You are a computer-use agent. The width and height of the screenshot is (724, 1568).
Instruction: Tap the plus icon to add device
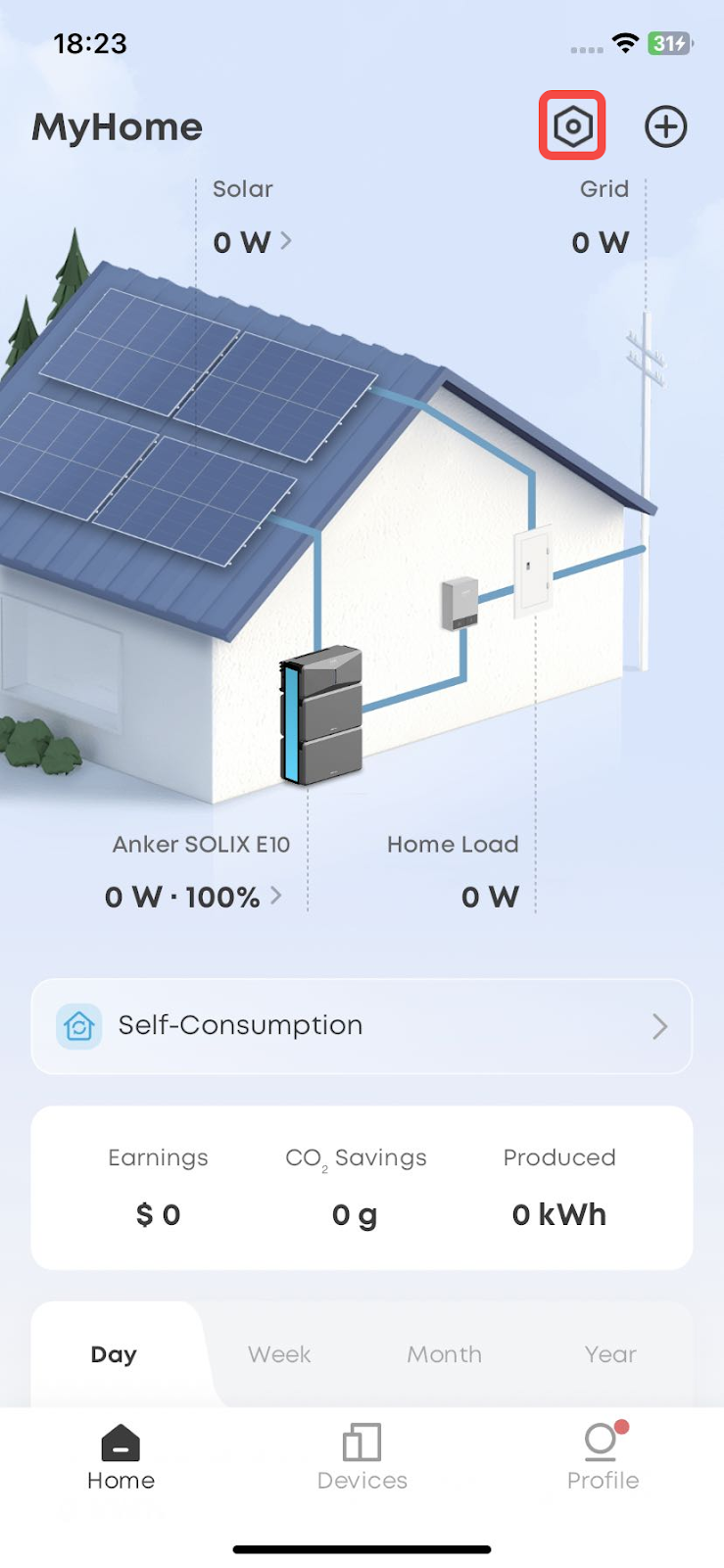tap(665, 126)
